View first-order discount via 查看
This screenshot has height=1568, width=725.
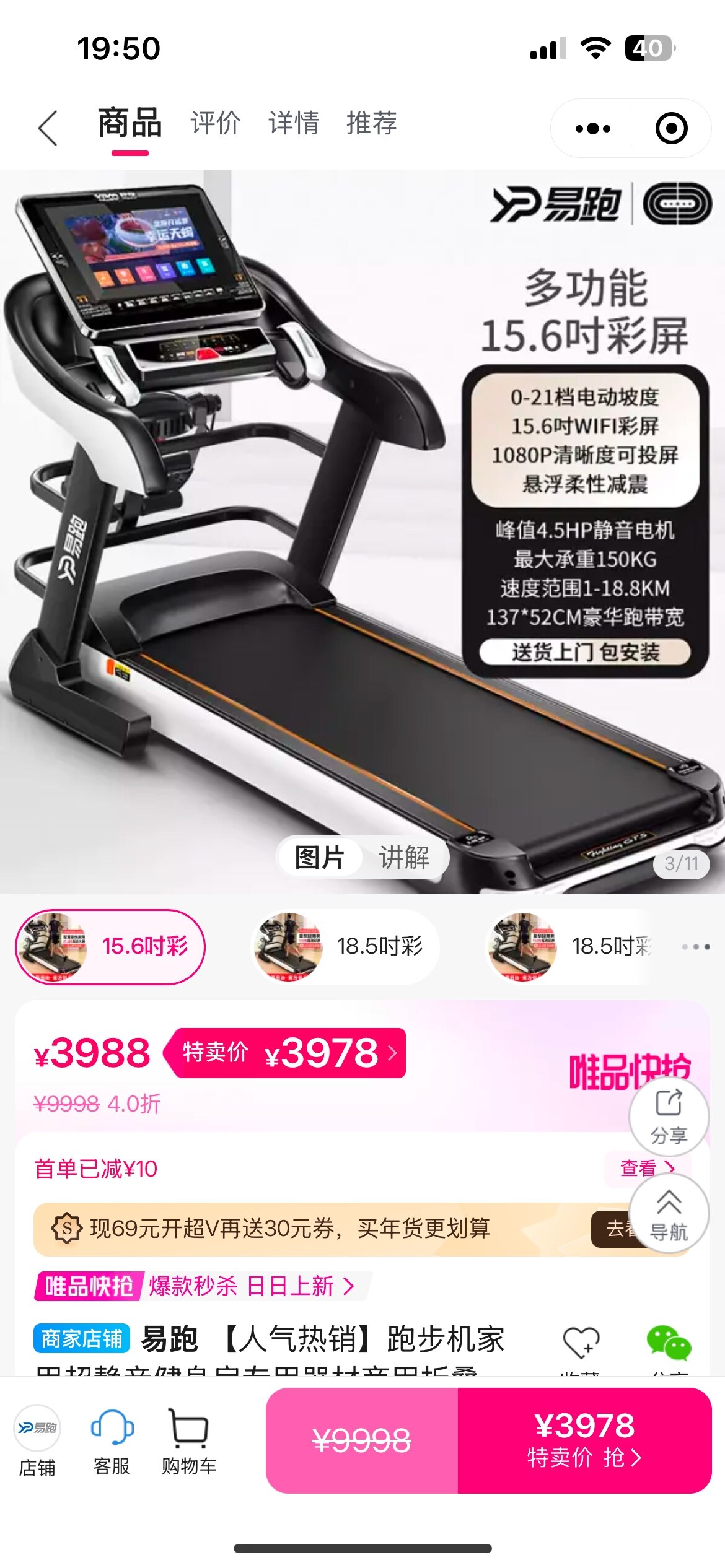click(x=646, y=1168)
